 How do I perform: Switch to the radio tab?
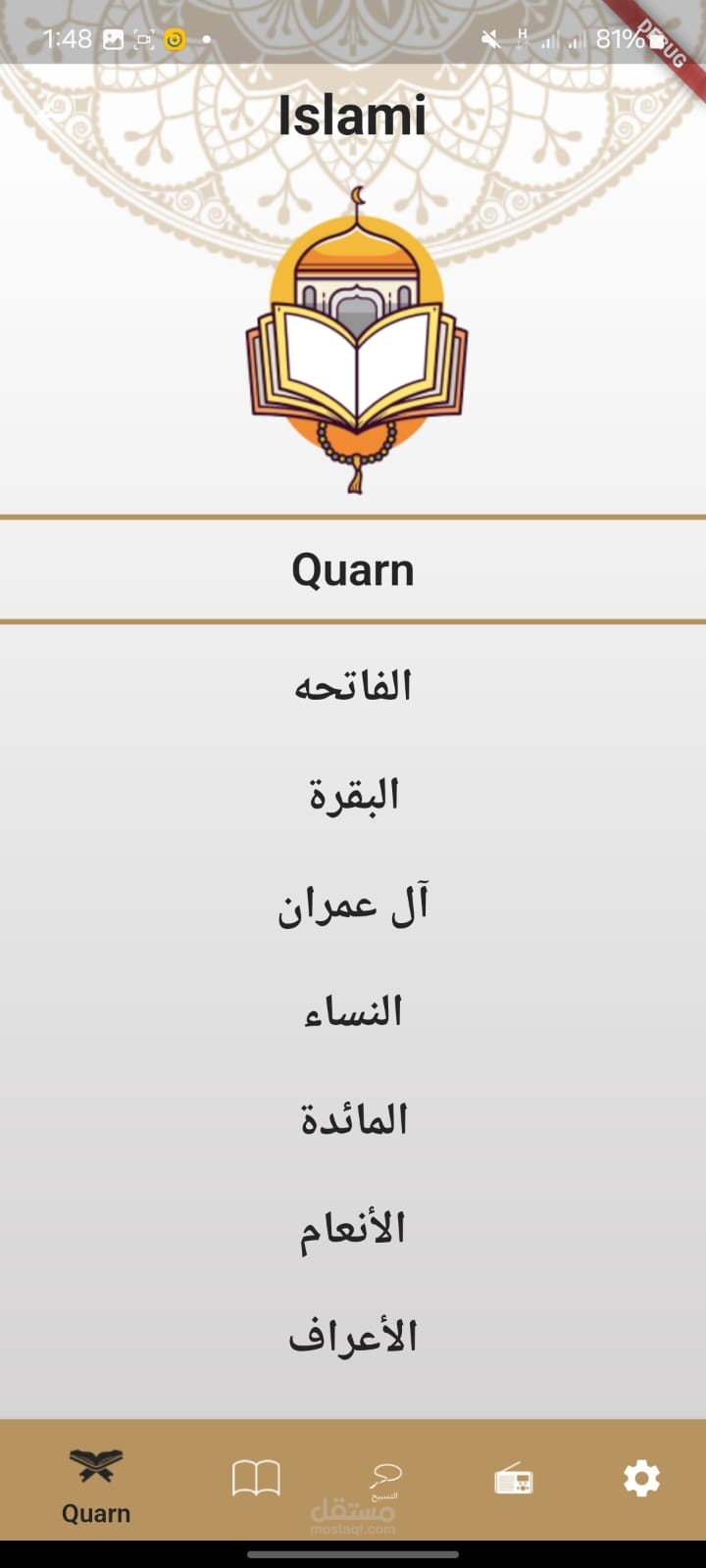pyautogui.click(x=514, y=1479)
